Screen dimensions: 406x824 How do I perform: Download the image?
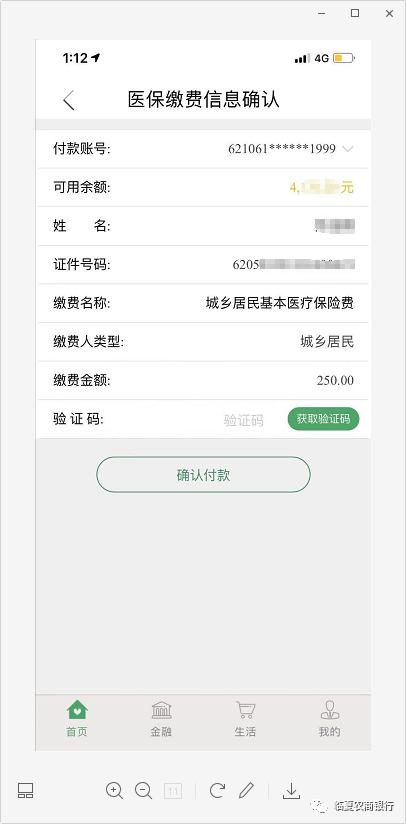pyautogui.click(x=291, y=790)
